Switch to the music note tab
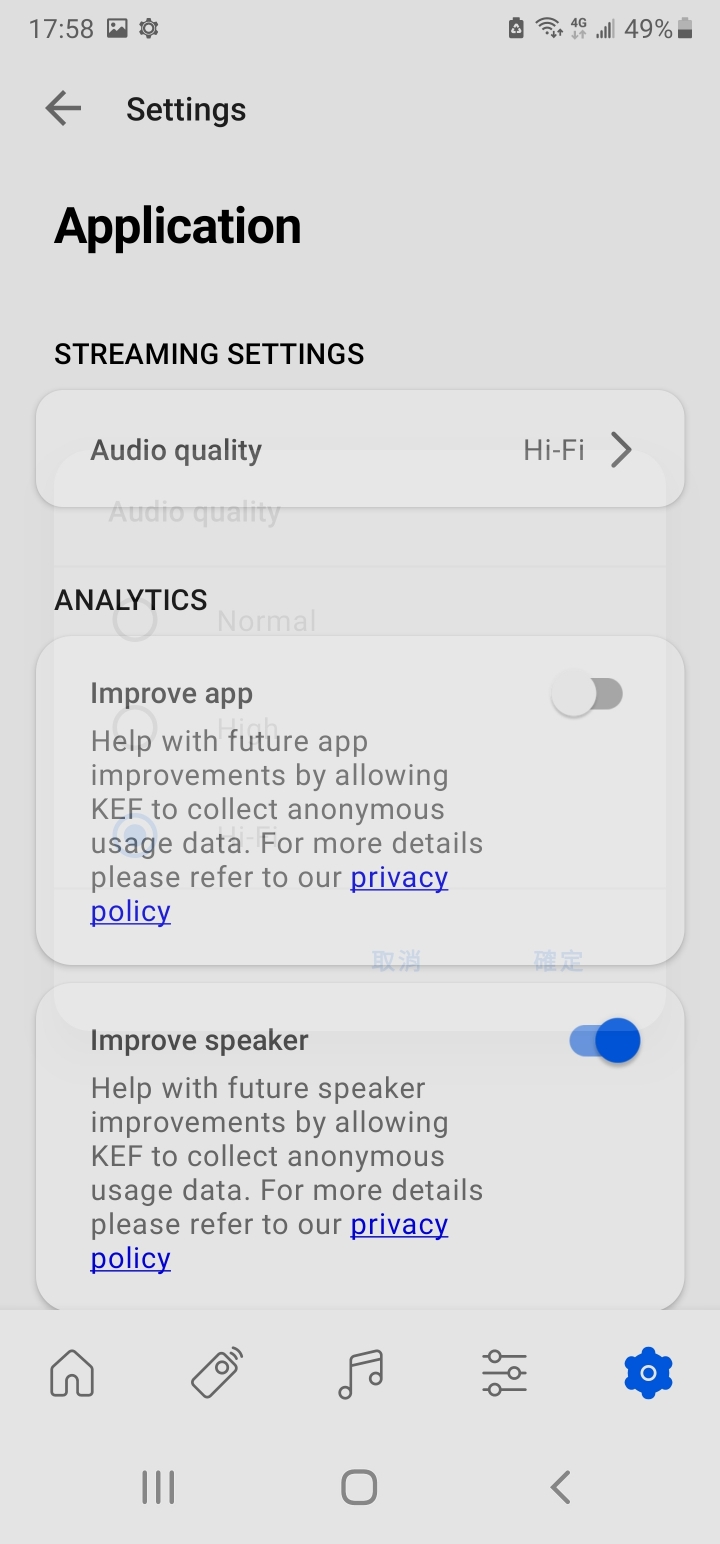The height and width of the screenshot is (1544, 720). [x=360, y=1373]
